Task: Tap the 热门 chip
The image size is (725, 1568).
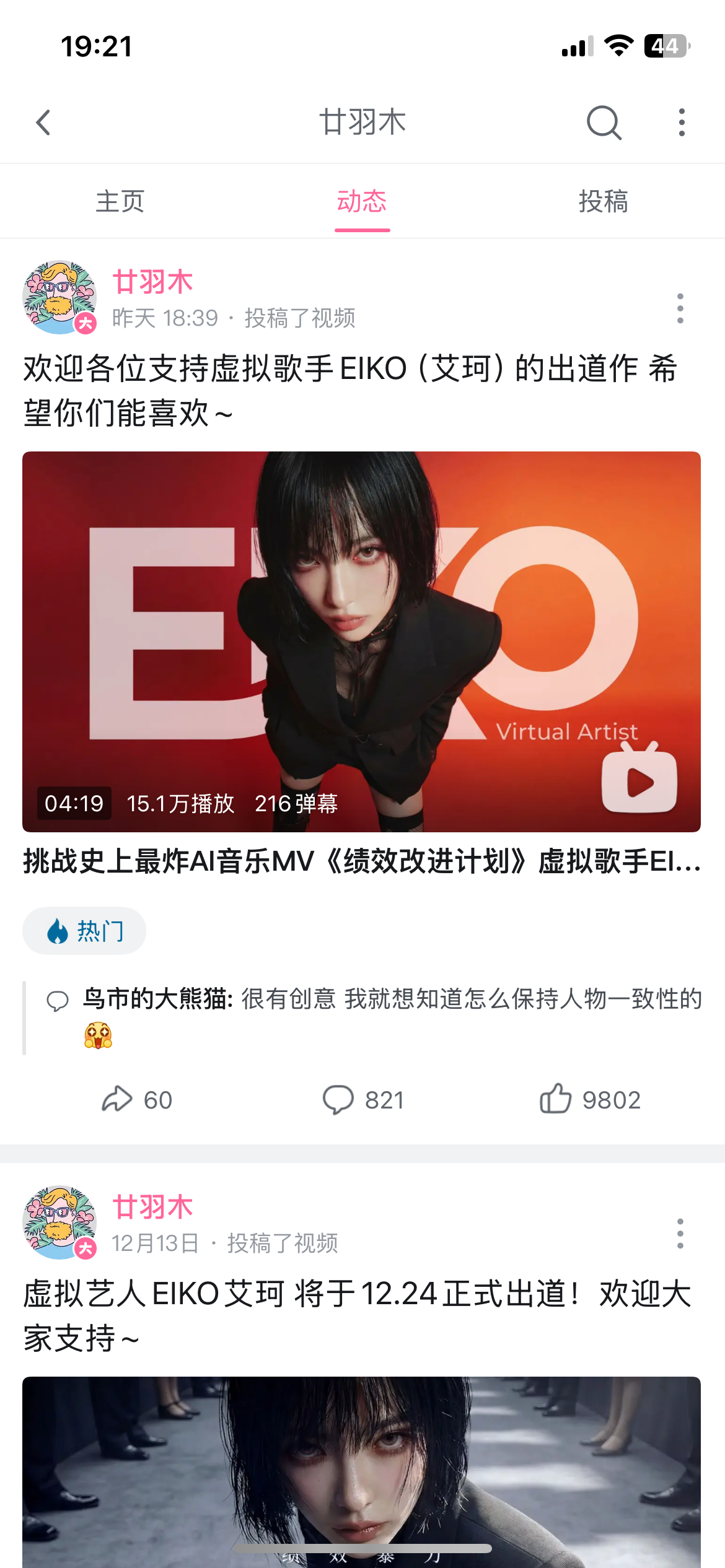Action: point(85,931)
